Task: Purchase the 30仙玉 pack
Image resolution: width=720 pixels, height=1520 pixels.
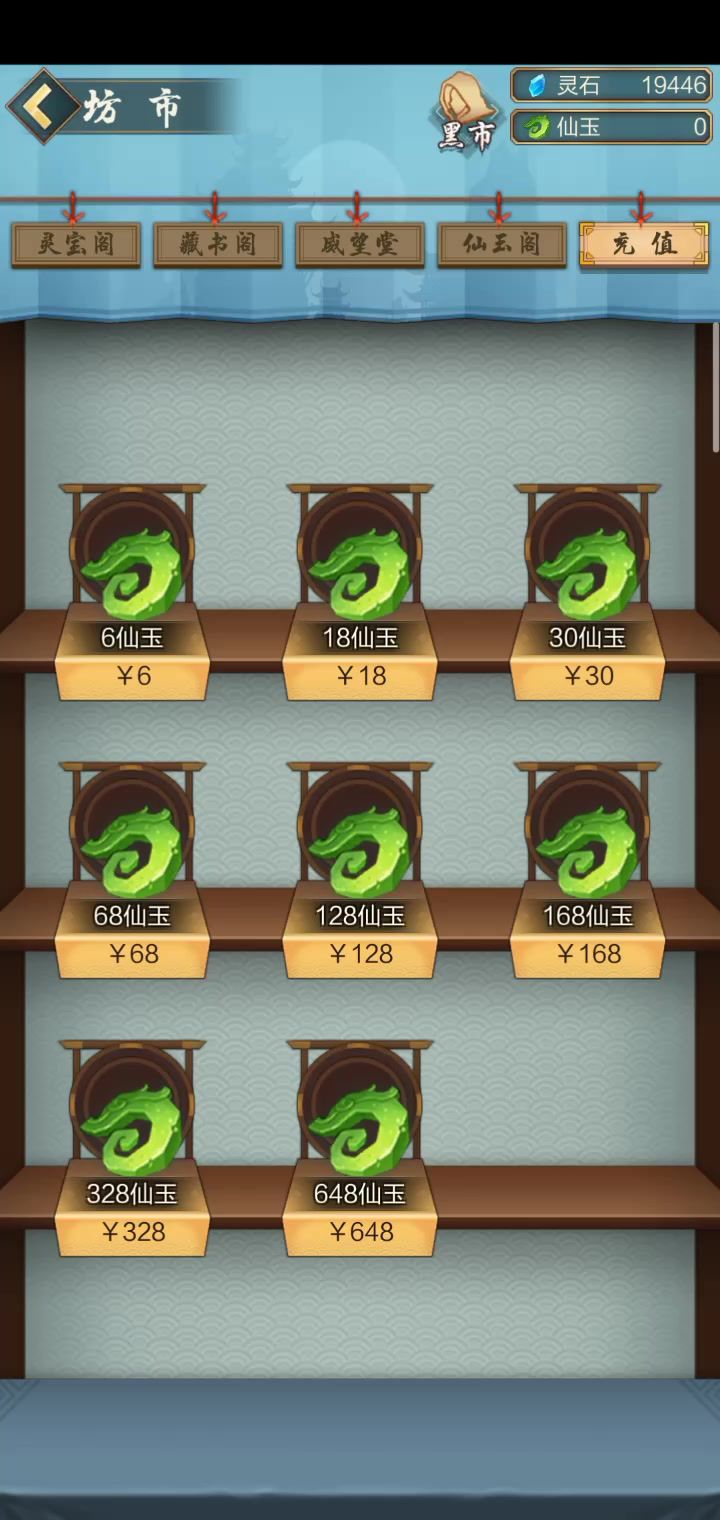Action: point(588,676)
